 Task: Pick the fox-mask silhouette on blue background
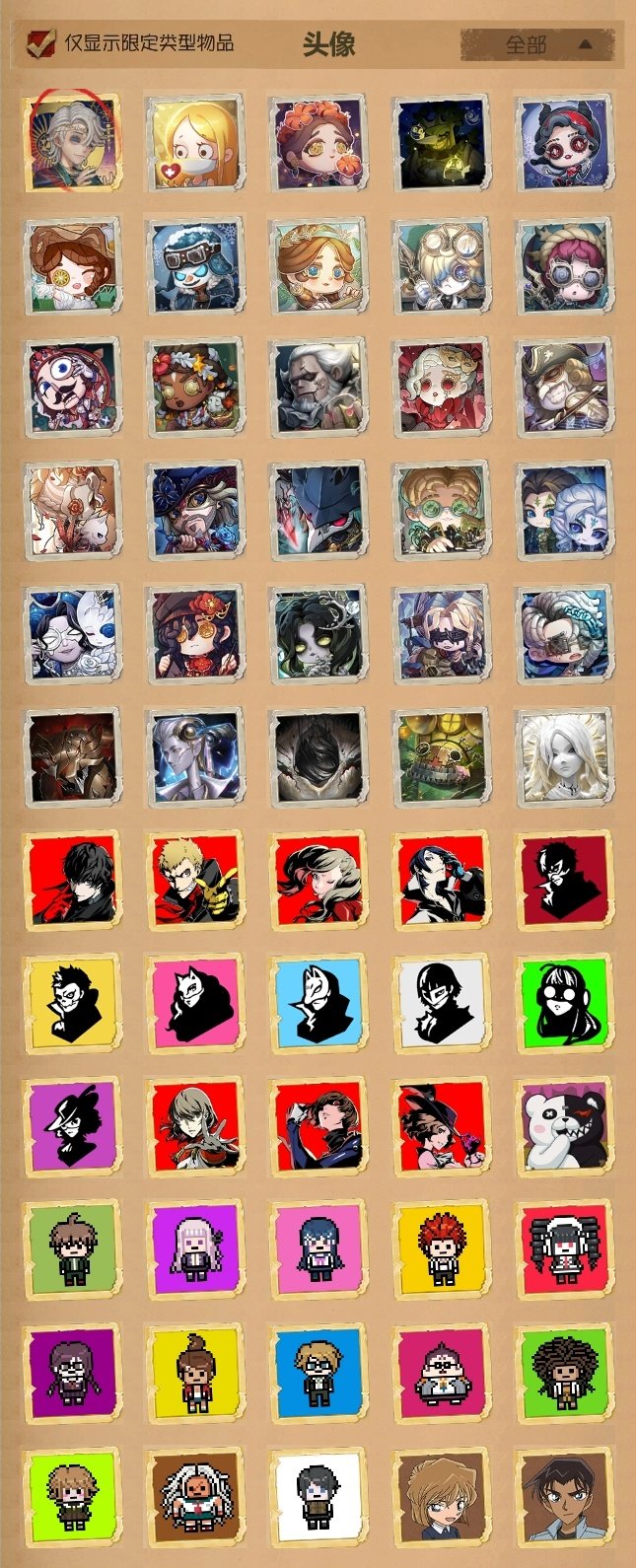[x=318, y=1003]
